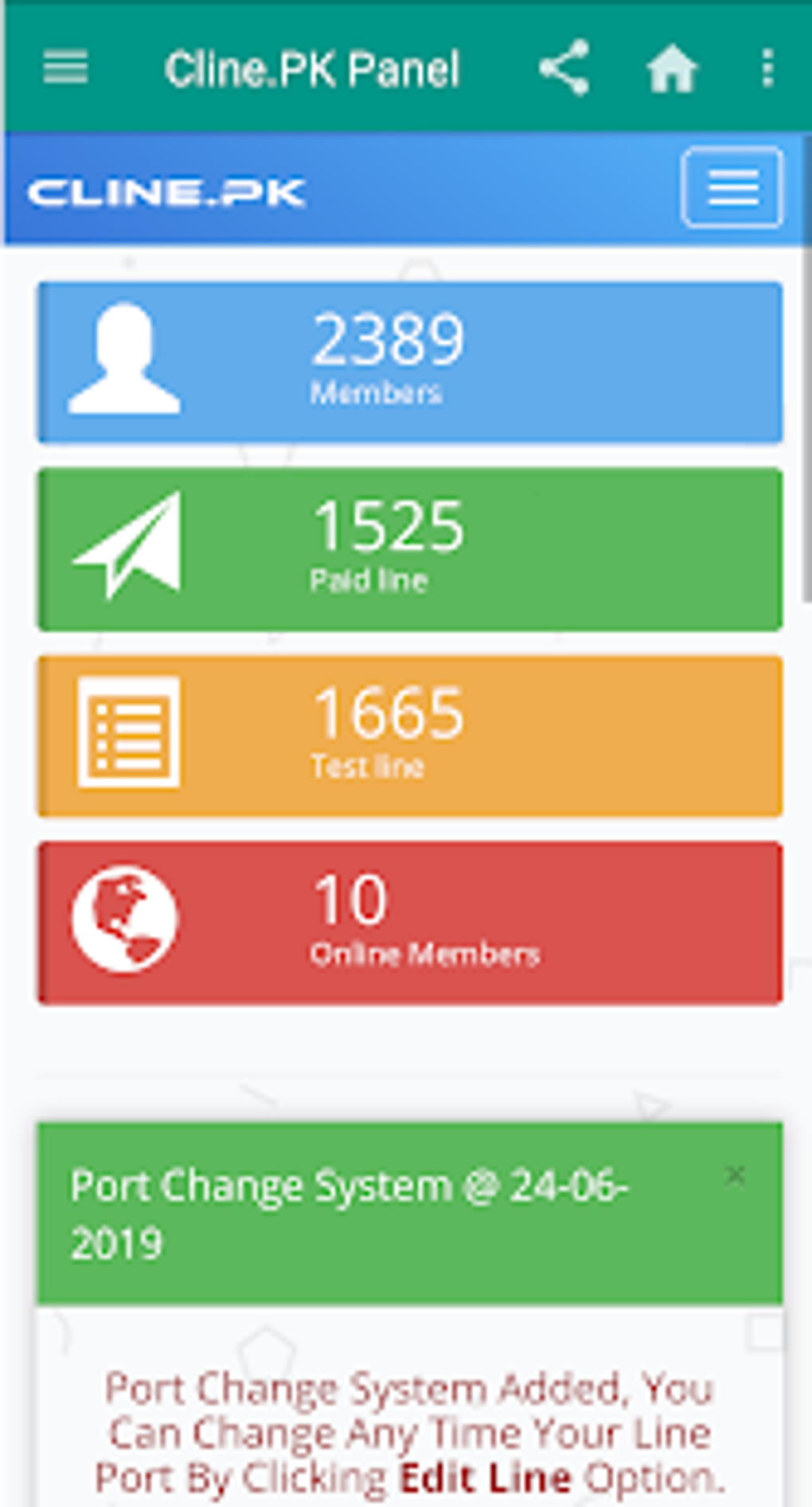Go to the home page
The height and width of the screenshot is (1507, 812).
(x=672, y=68)
